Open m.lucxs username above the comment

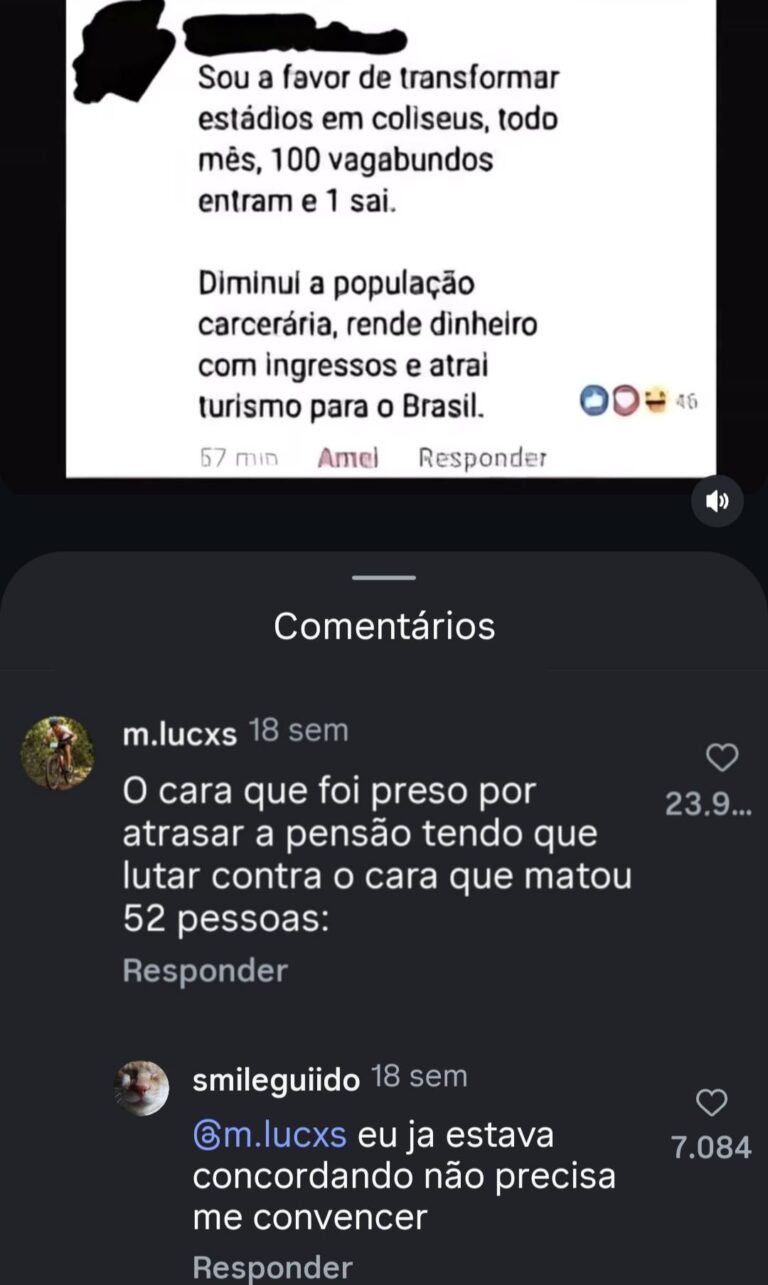[x=179, y=734]
